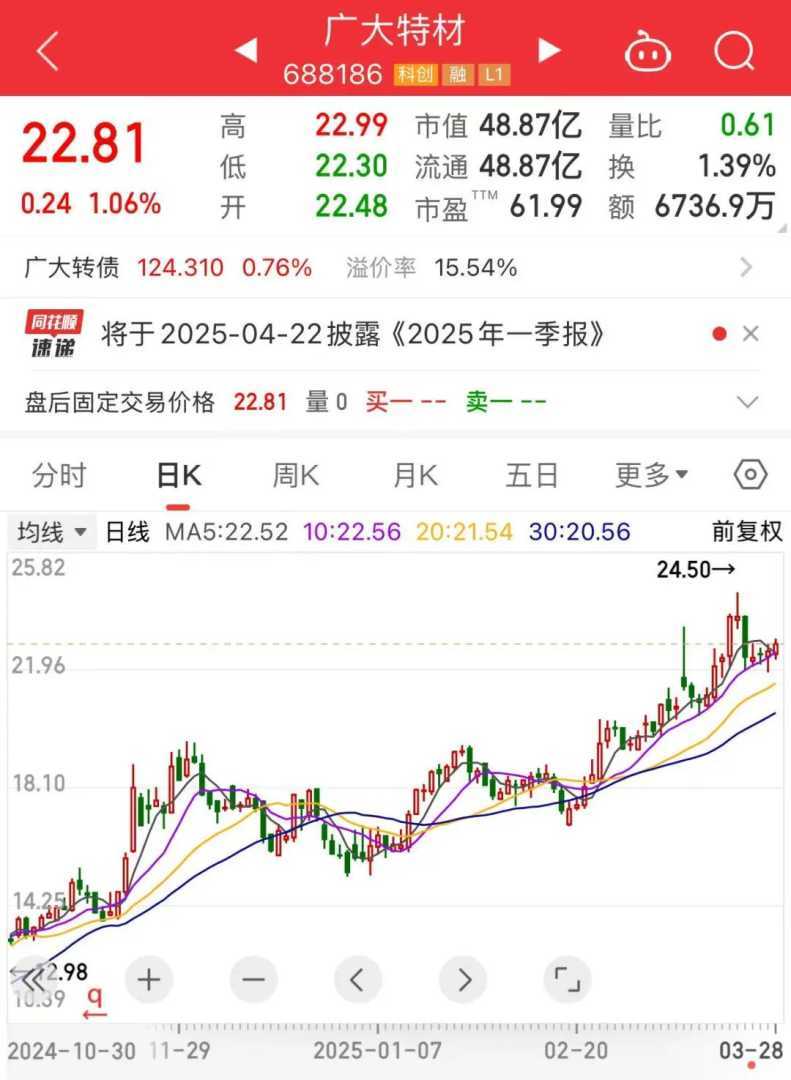
Task: Open chart settings hexagon icon
Action: tap(750, 475)
